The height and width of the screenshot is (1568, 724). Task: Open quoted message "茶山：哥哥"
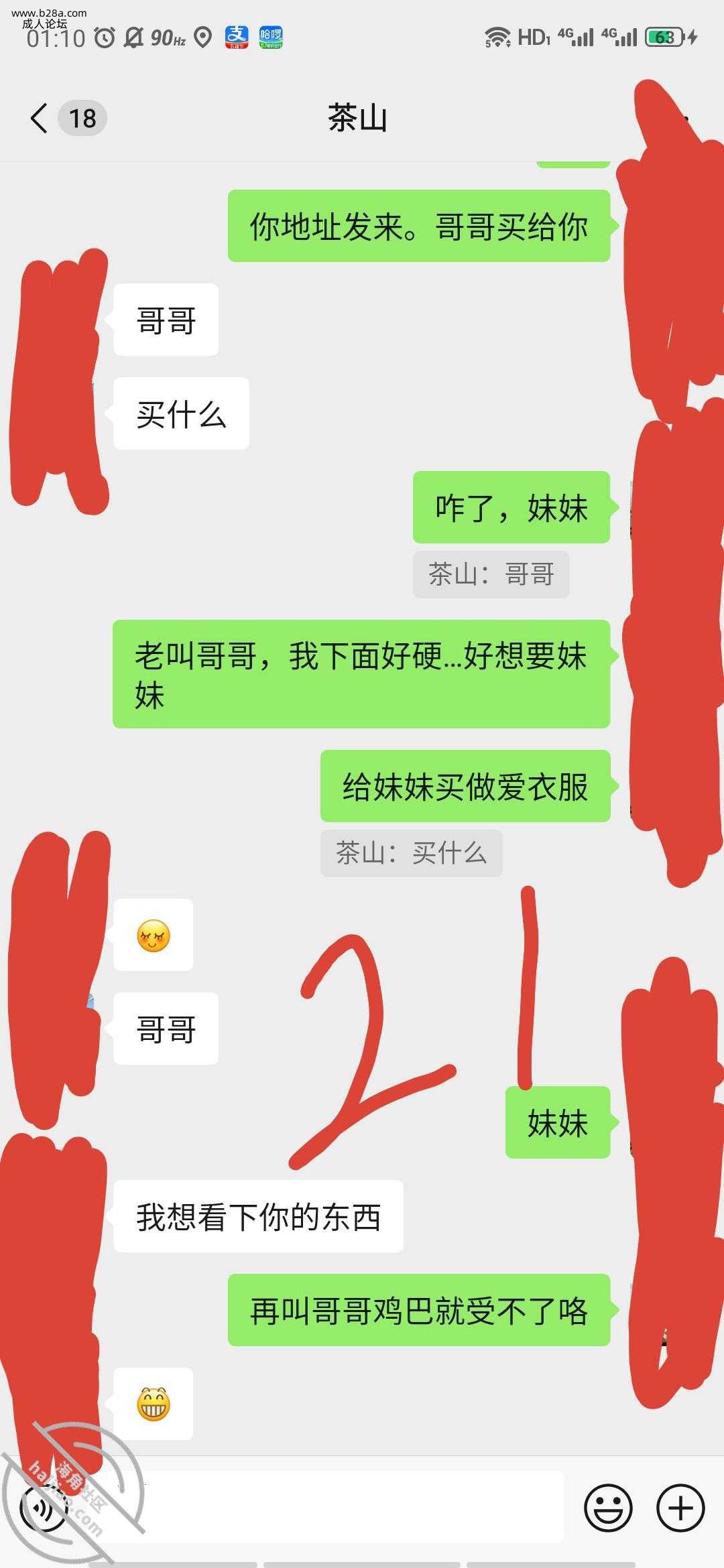tap(491, 574)
